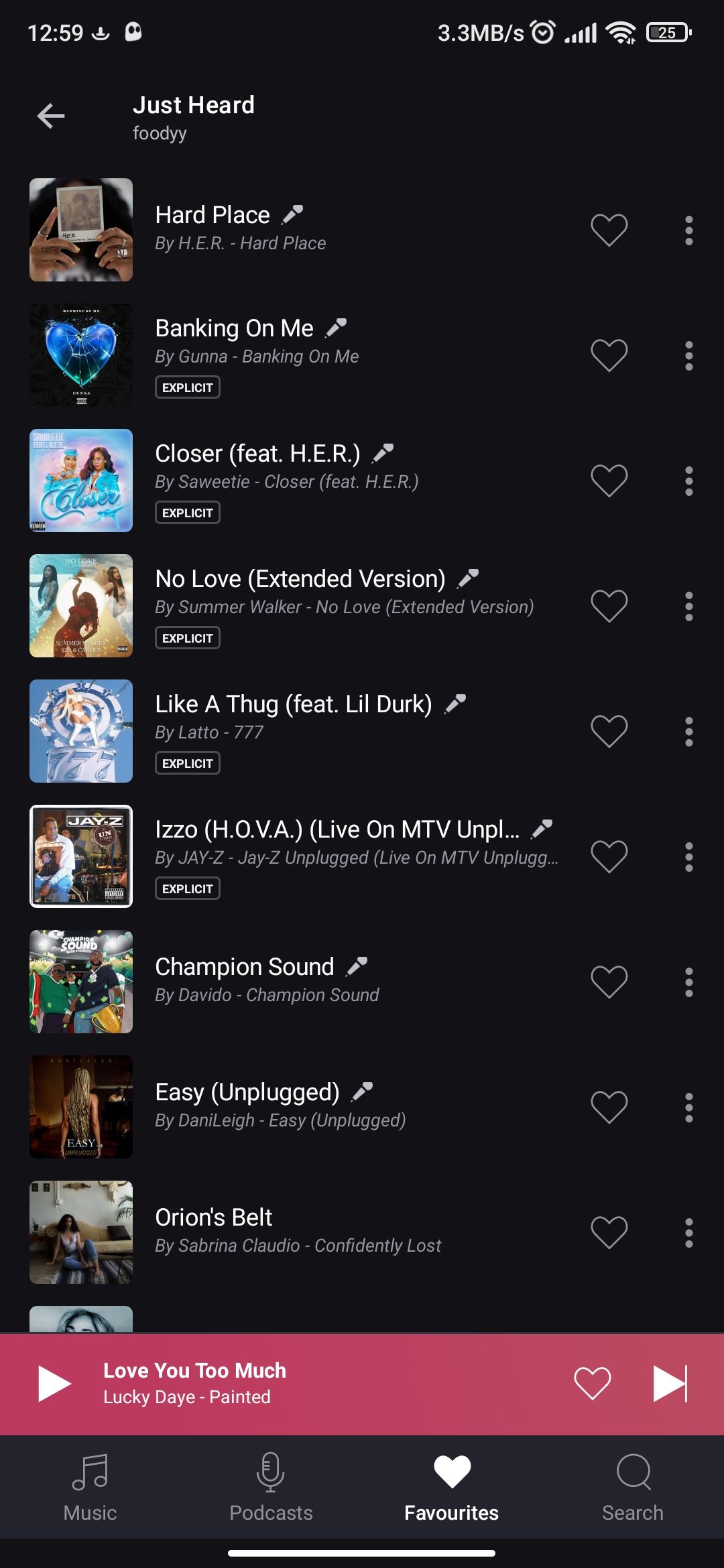Like the track Orion's Belt
The image size is (724, 1568).
pyautogui.click(x=608, y=1232)
